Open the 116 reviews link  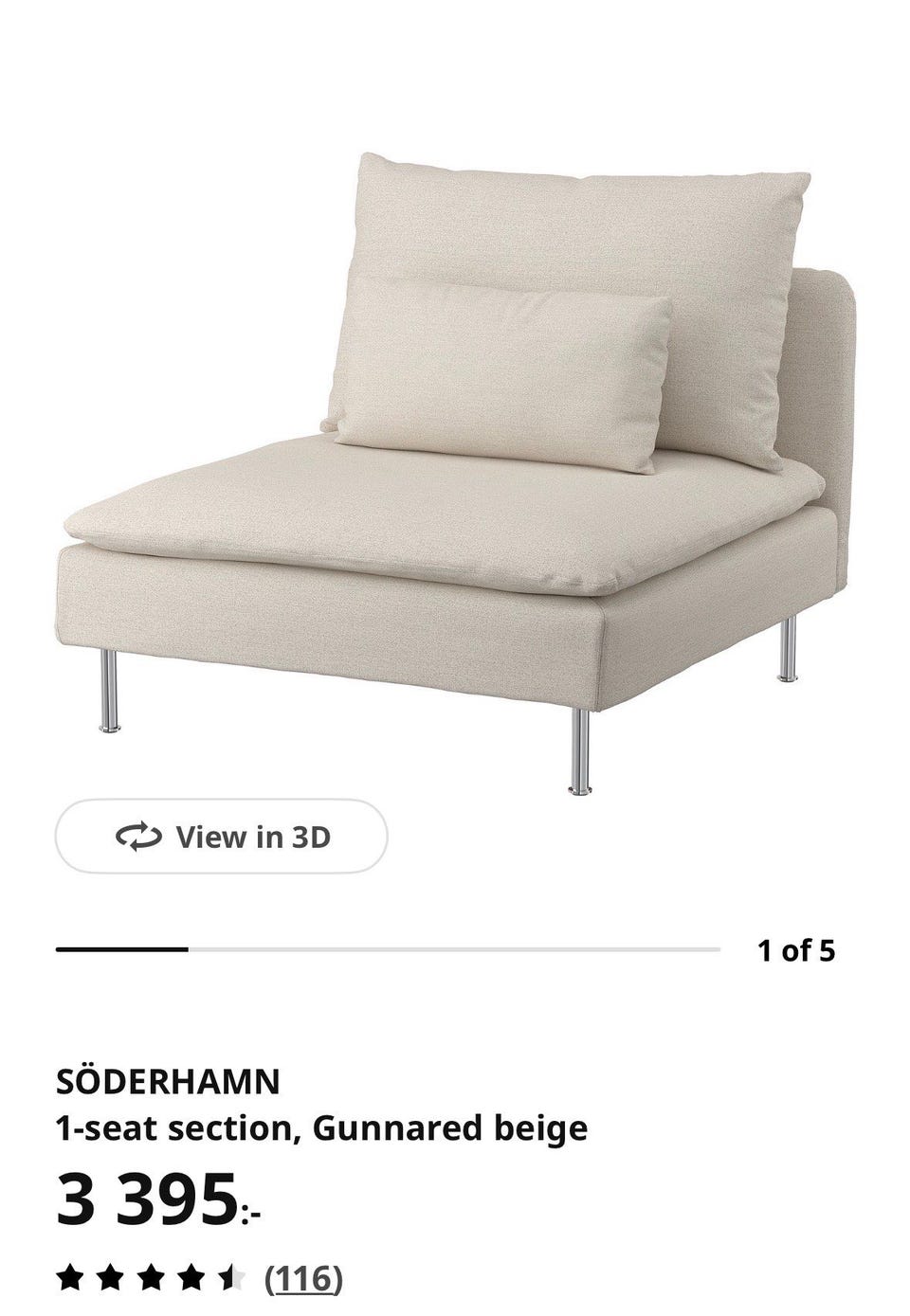302,1280
